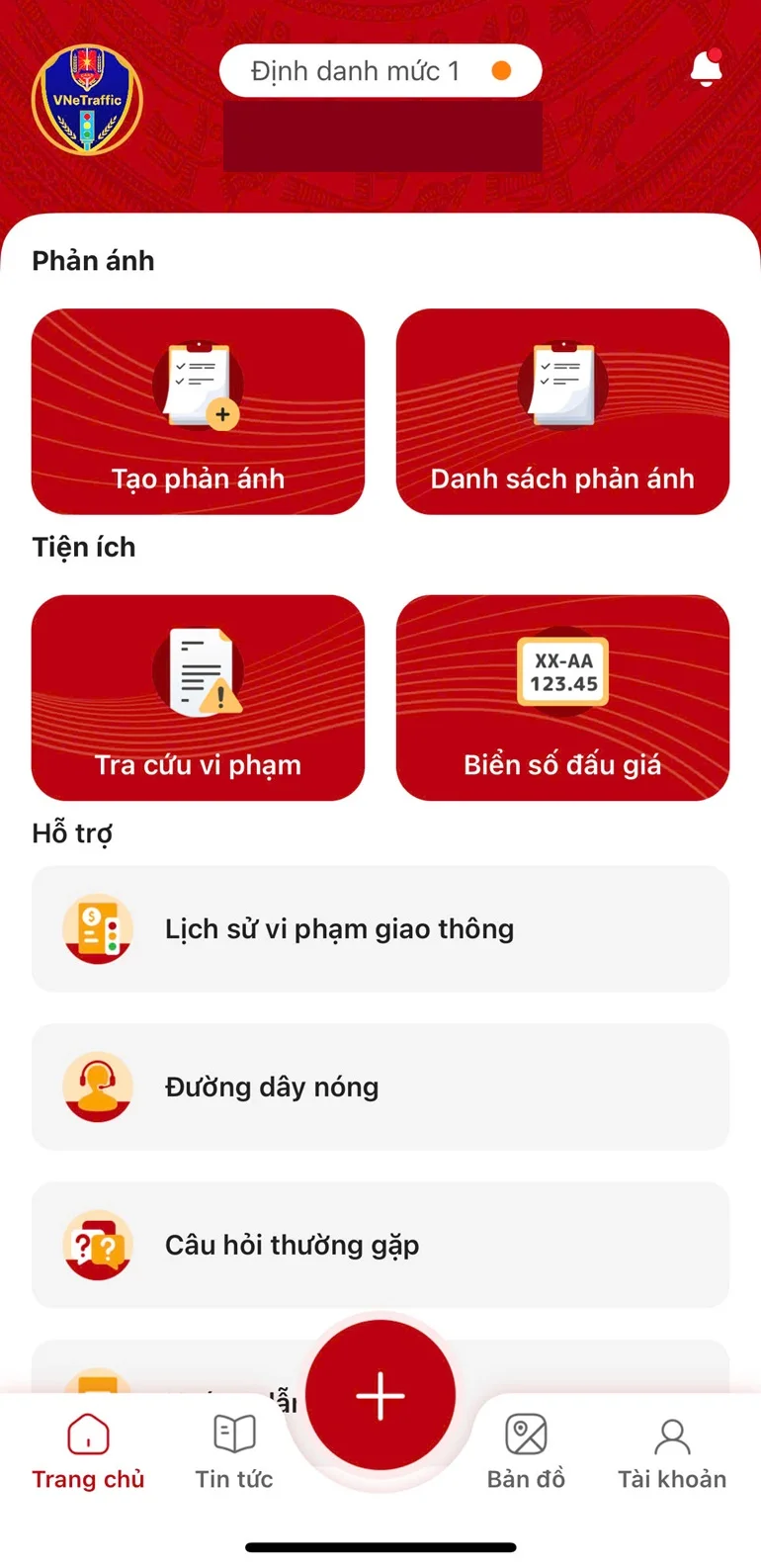Tap the orange status dot on identity badge
Screen dimensions: 761x1568
click(x=503, y=71)
